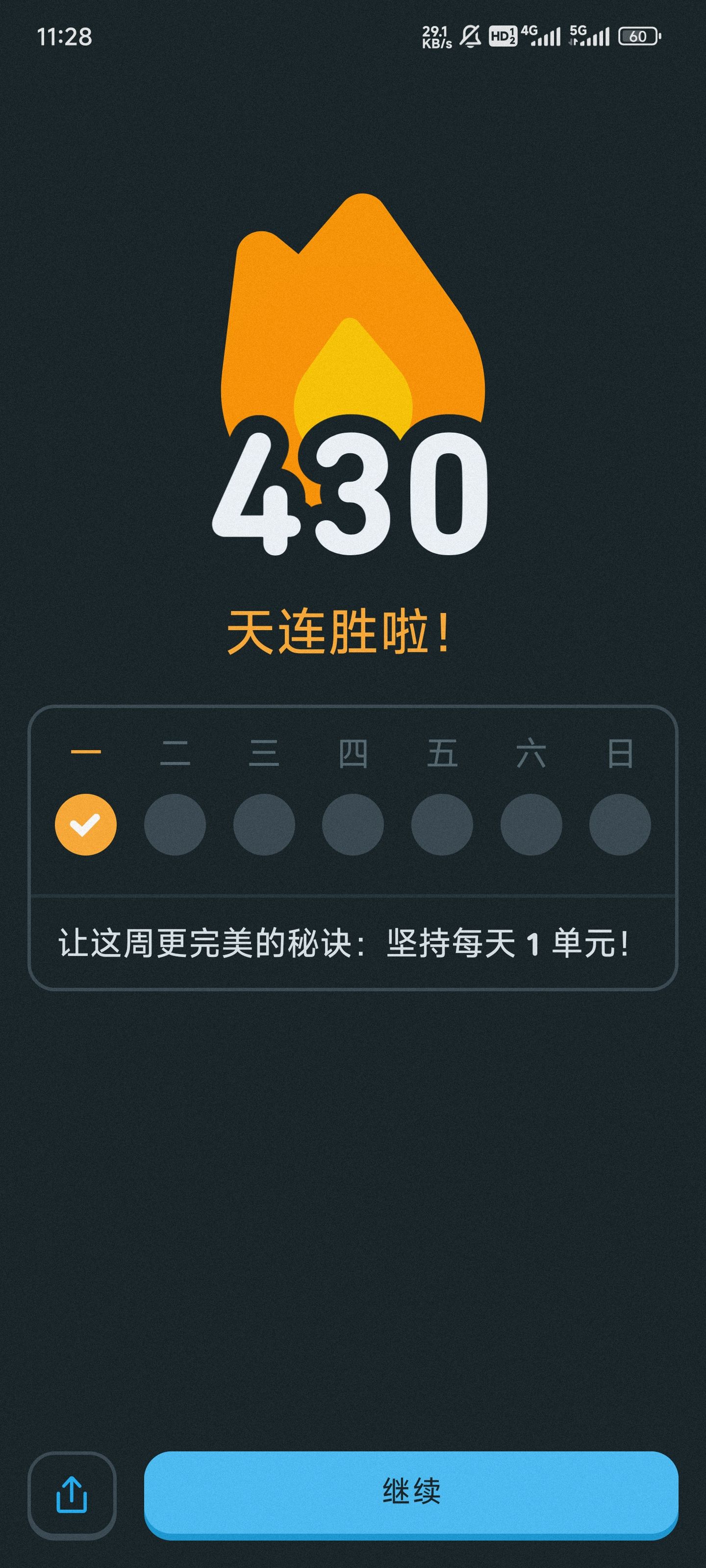
Task: Tap the 继续 button to continue
Action: [x=410, y=1491]
